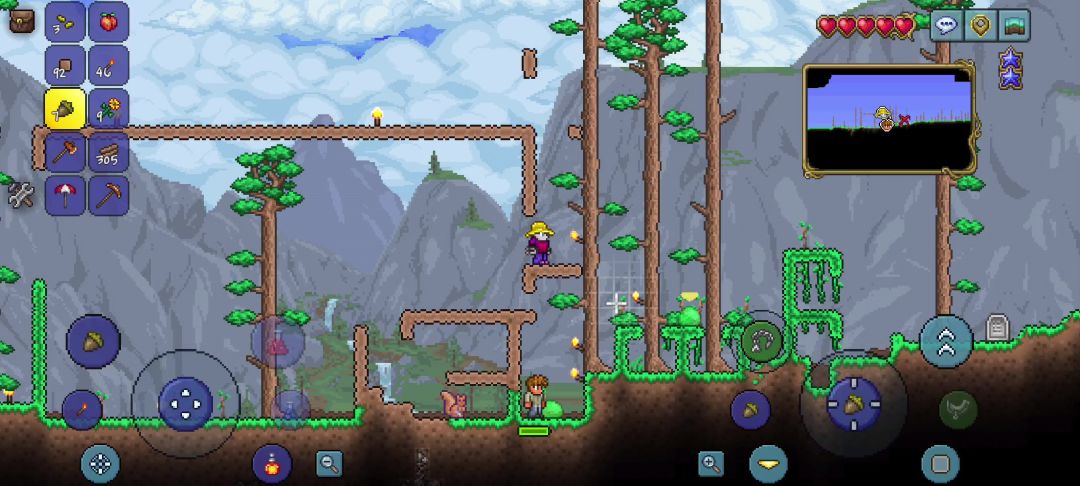Open the wrench and hammer settings
Viewport: 1080px width, 486px height.
(x=21, y=196)
